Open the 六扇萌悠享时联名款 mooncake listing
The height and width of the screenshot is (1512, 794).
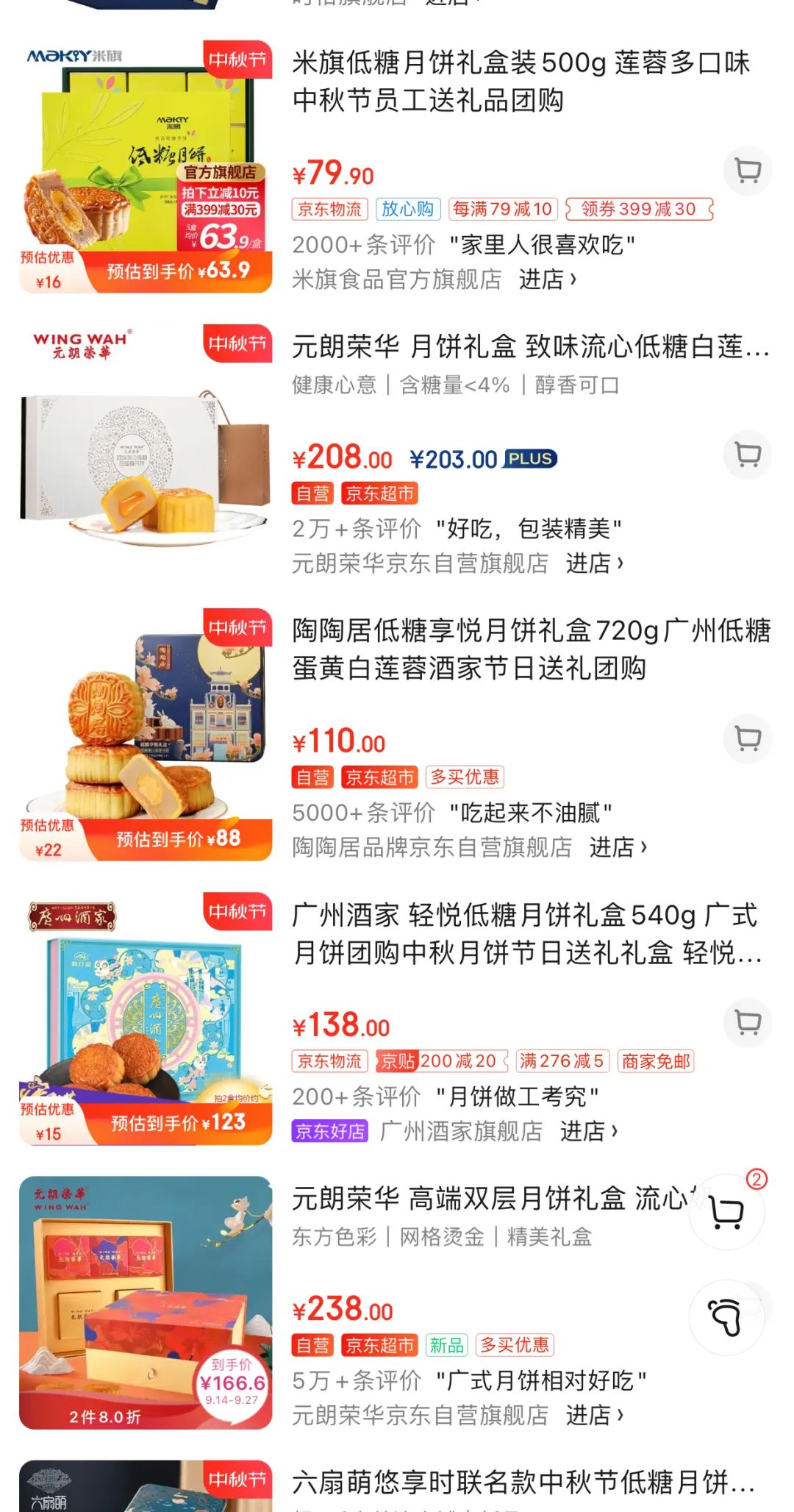[x=522, y=1482]
